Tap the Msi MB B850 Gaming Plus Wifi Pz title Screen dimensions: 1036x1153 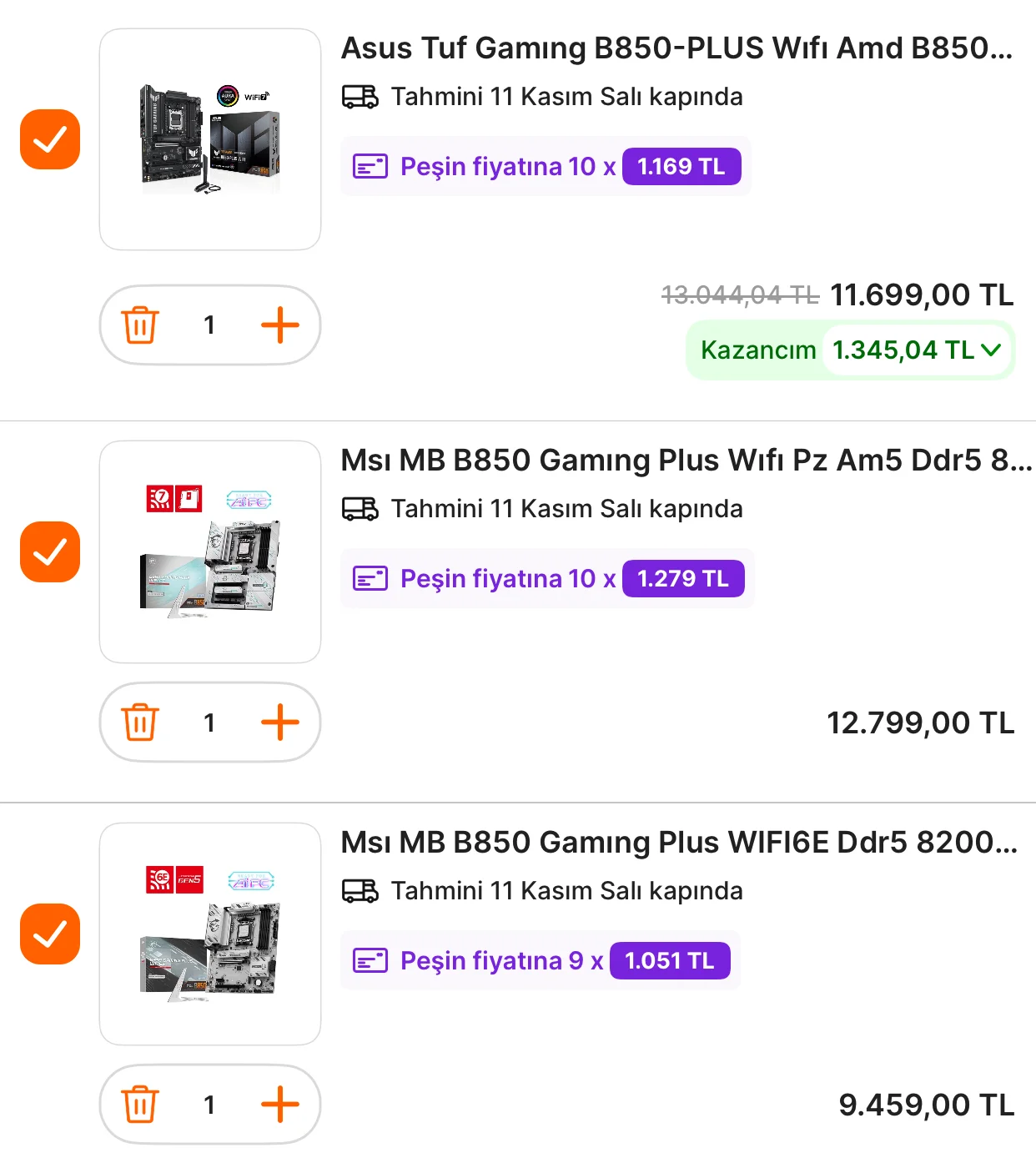click(686, 461)
